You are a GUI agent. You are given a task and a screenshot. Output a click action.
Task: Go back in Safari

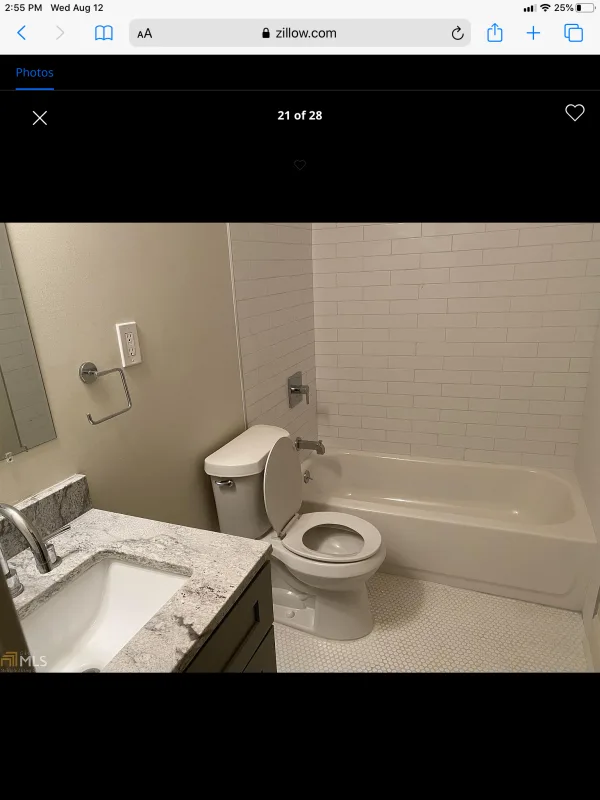point(22,33)
